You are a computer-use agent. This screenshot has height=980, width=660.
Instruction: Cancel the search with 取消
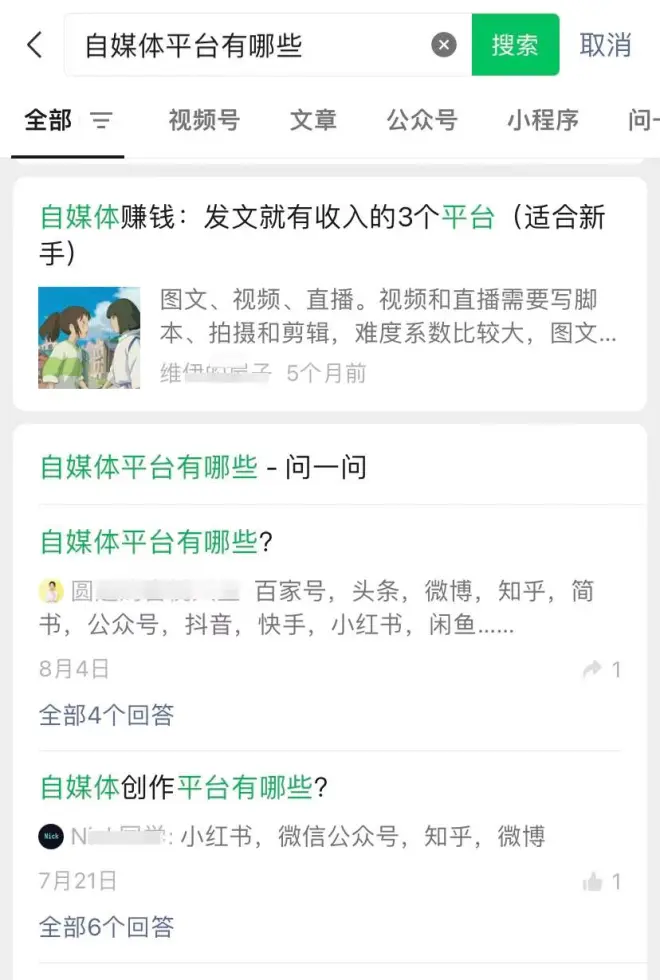tap(606, 45)
